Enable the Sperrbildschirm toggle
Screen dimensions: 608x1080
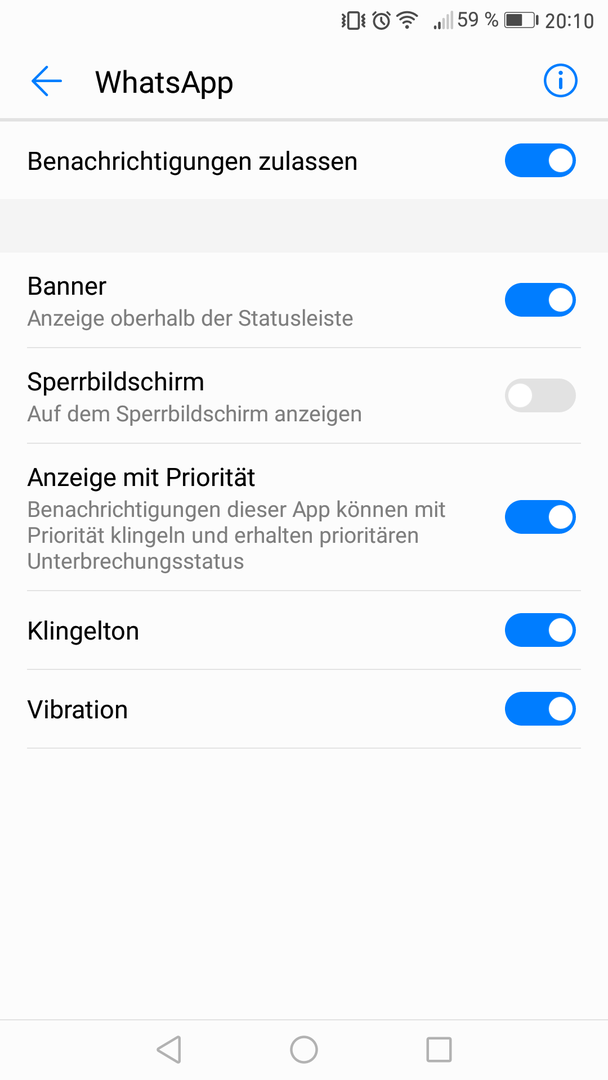coord(540,395)
